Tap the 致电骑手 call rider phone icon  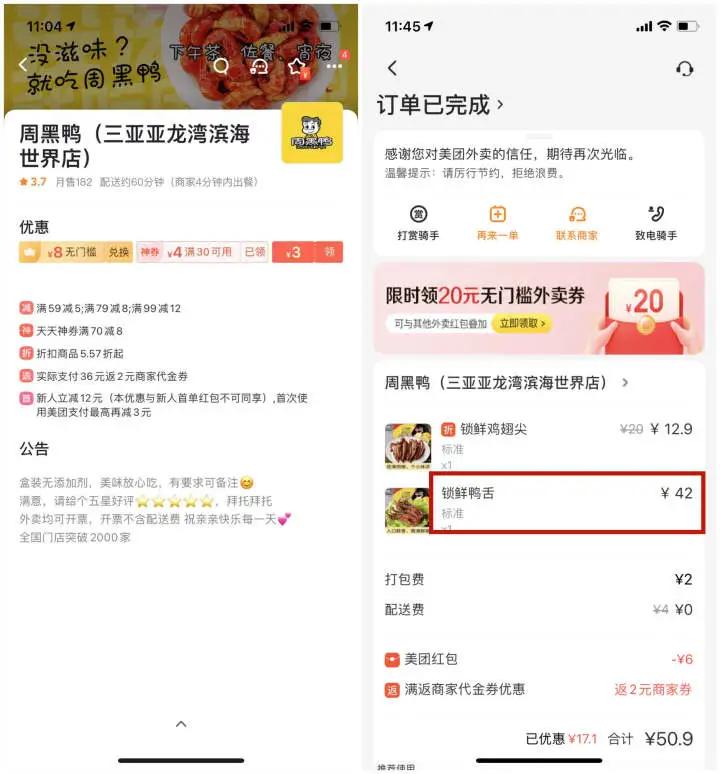656,213
